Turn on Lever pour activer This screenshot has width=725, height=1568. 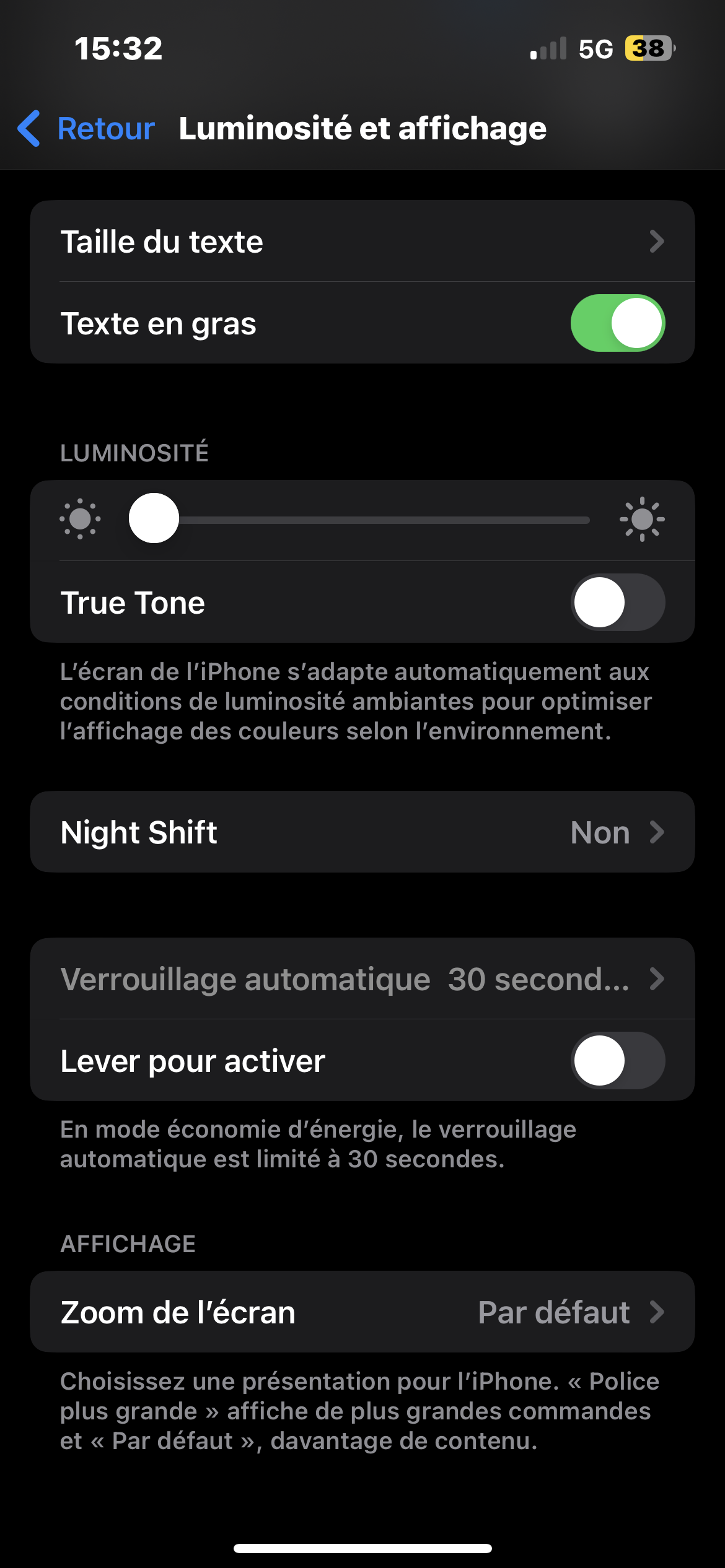(617, 1061)
